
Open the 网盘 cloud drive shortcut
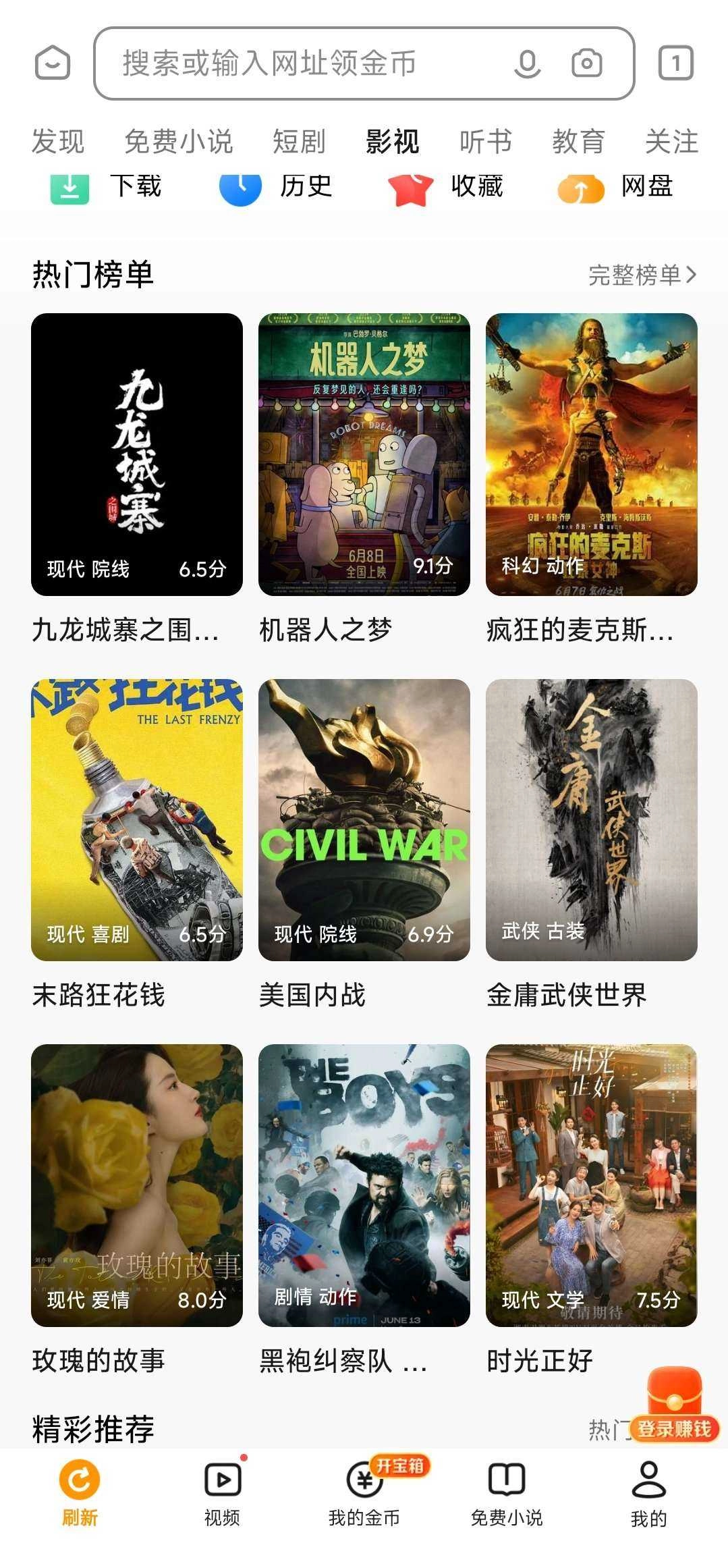click(x=615, y=186)
